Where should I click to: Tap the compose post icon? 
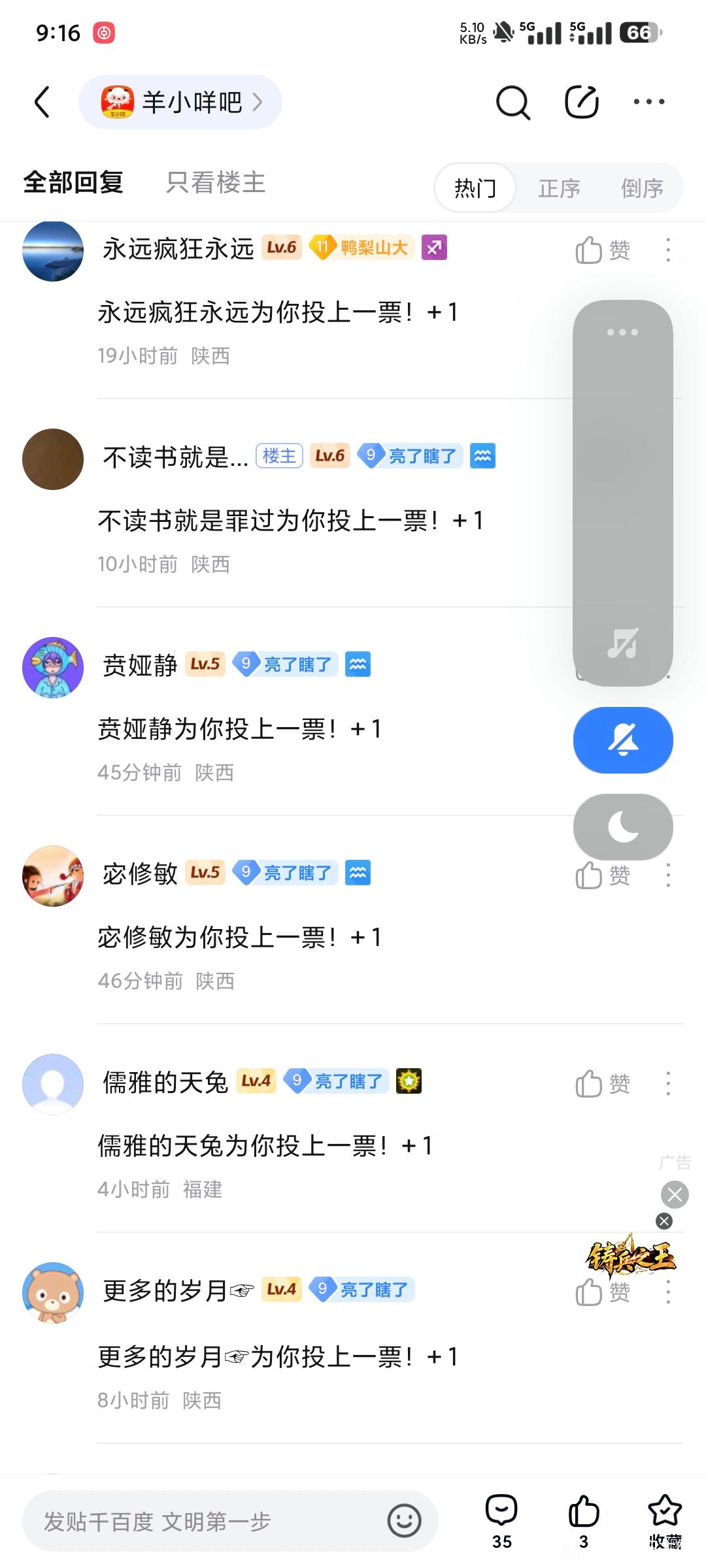click(x=581, y=102)
